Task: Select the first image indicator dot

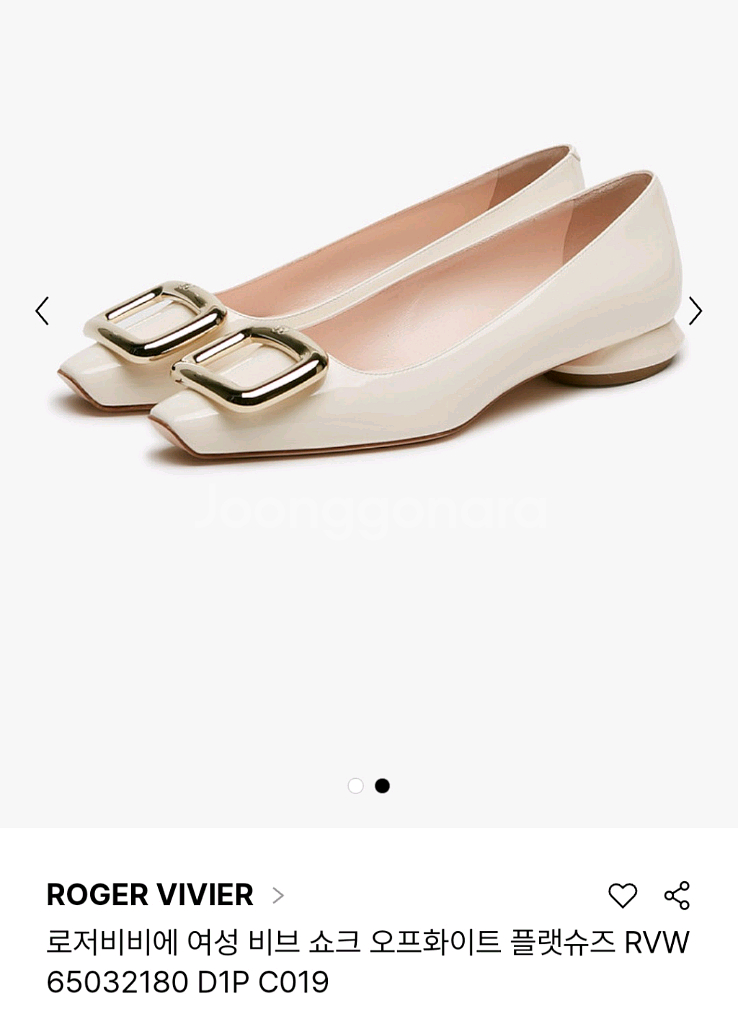Action: [355, 786]
